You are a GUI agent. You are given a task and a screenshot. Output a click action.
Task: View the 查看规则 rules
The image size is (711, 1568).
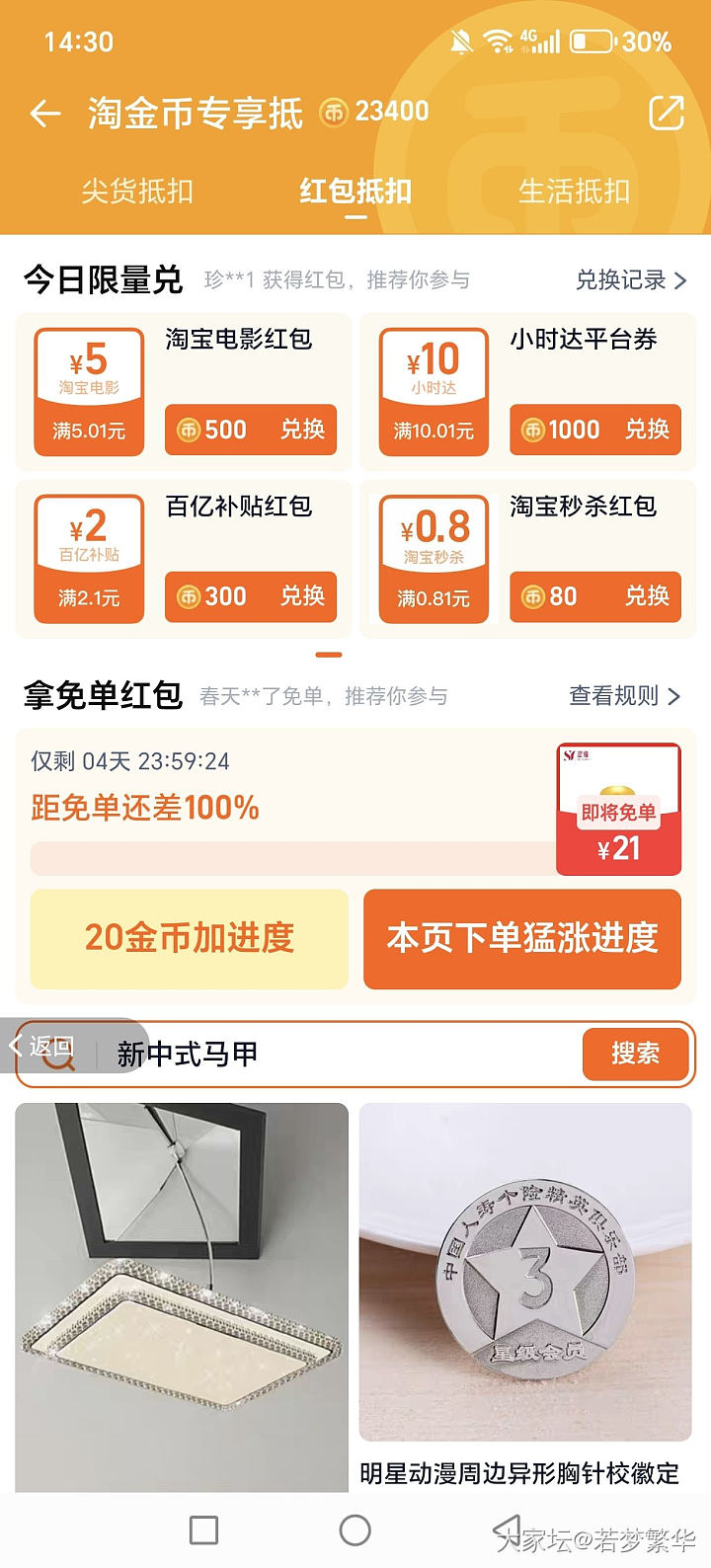[624, 696]
